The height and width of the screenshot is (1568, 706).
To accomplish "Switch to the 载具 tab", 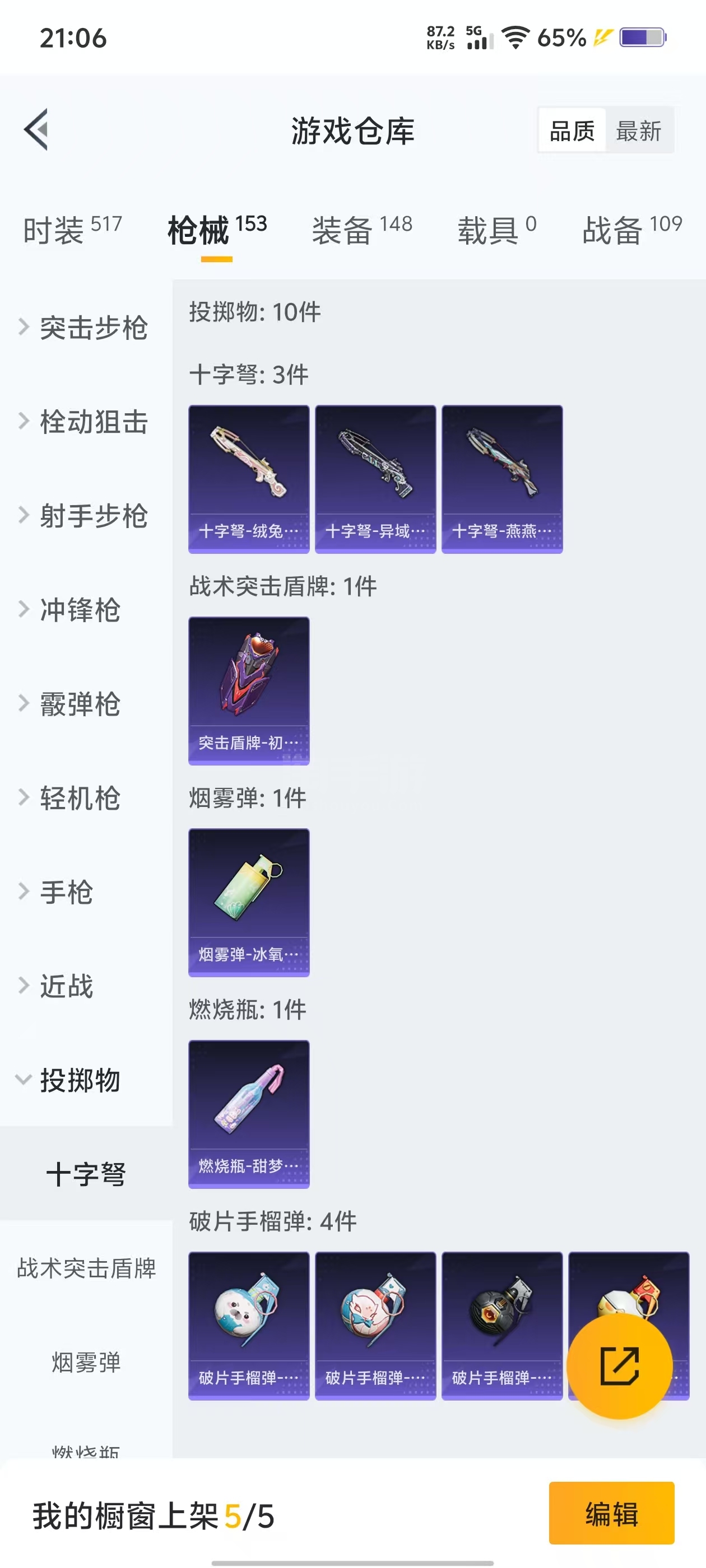I will click(497, 230).
